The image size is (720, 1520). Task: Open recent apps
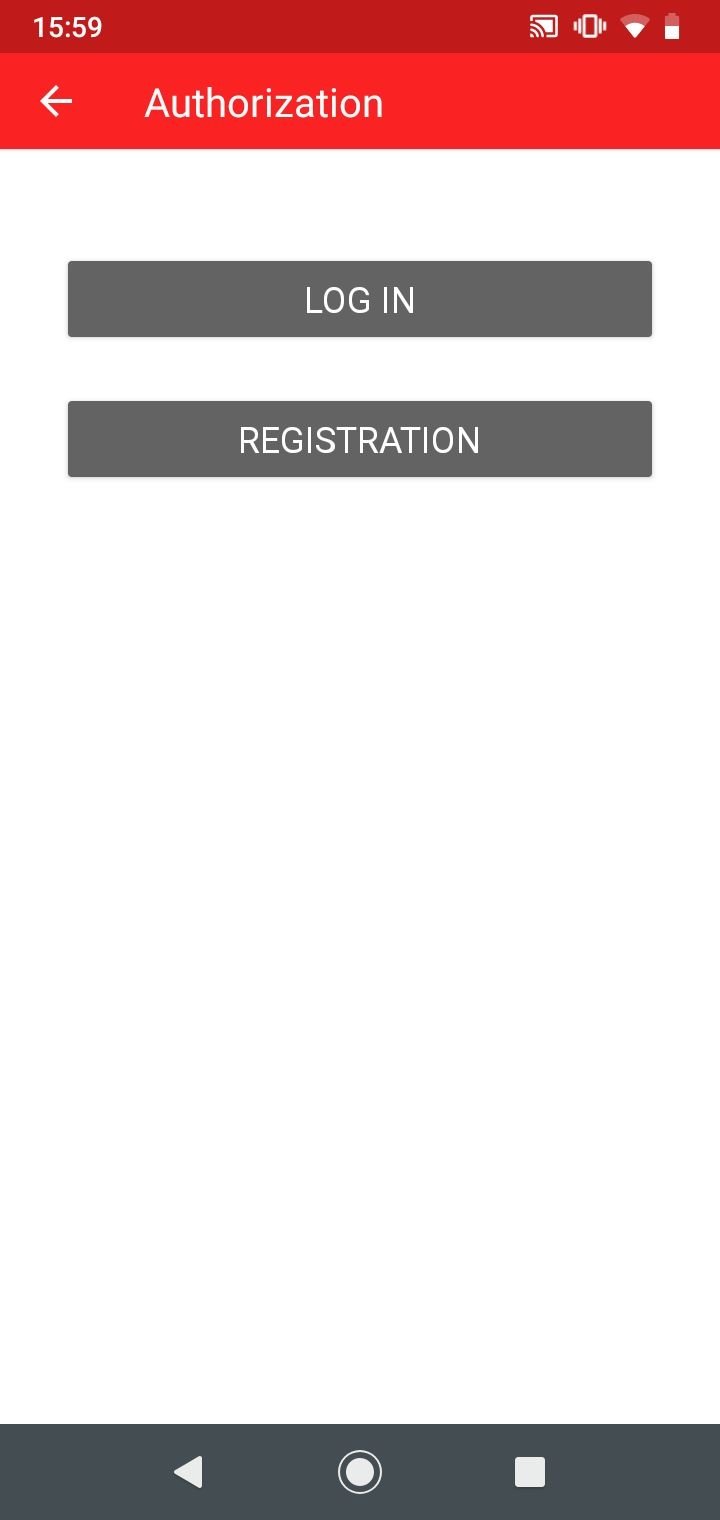tap(529, 1472)
